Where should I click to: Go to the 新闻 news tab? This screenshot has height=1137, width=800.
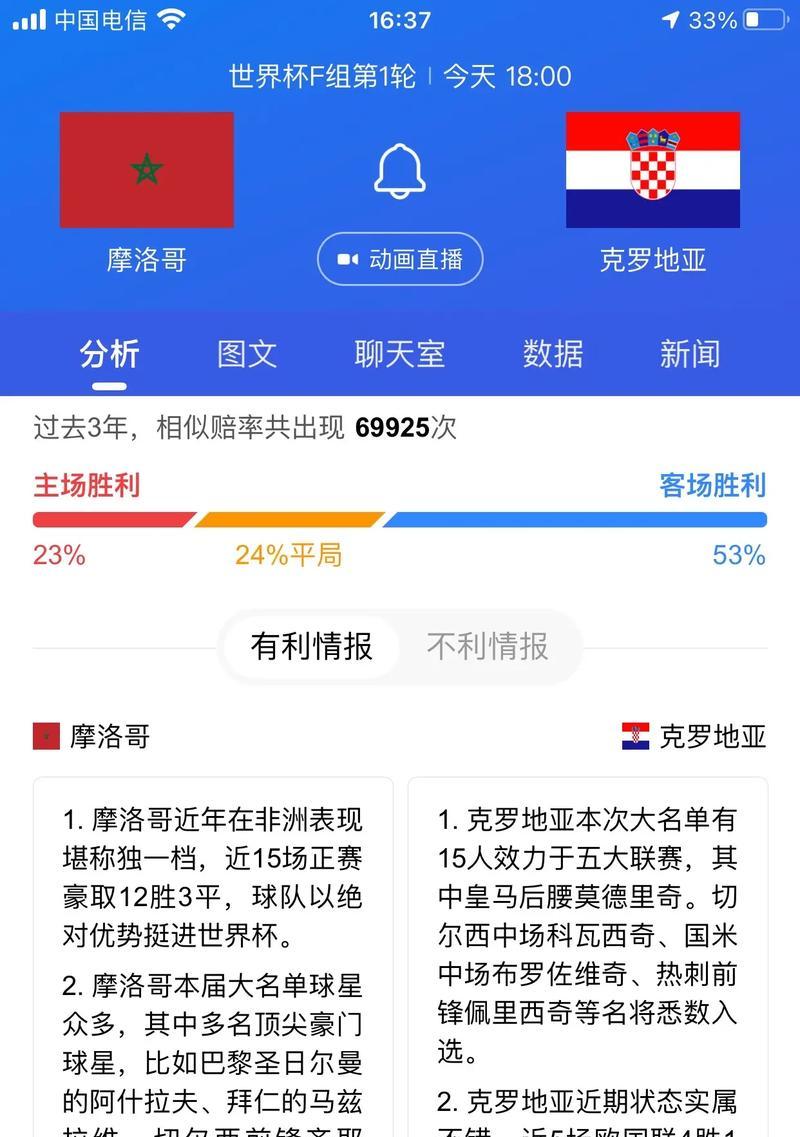point(689,354)
